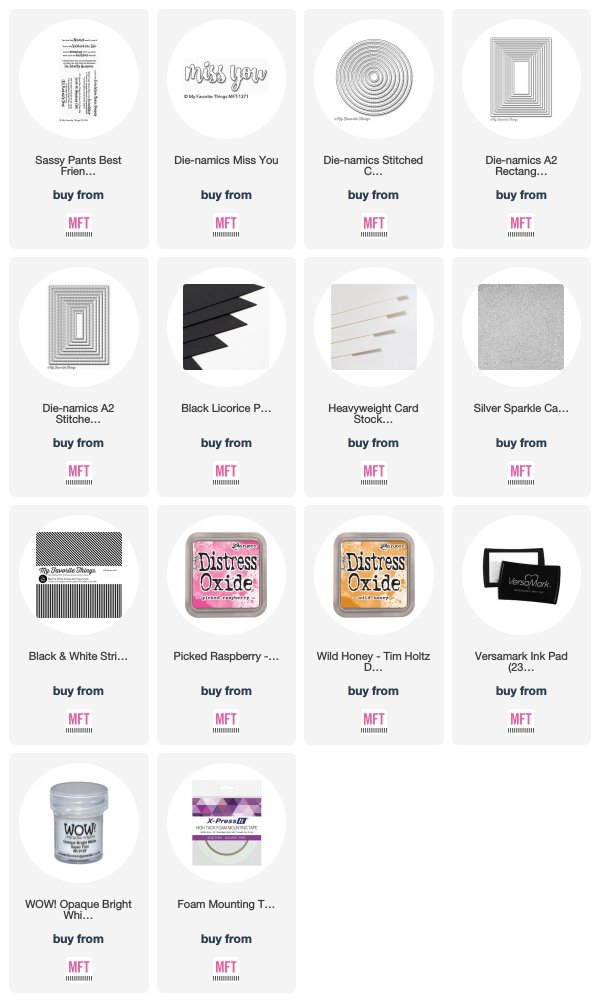600x1002 pixels.
Task: Tap MFT store button under Versamark Ink Pad
Action: (521, 721)
